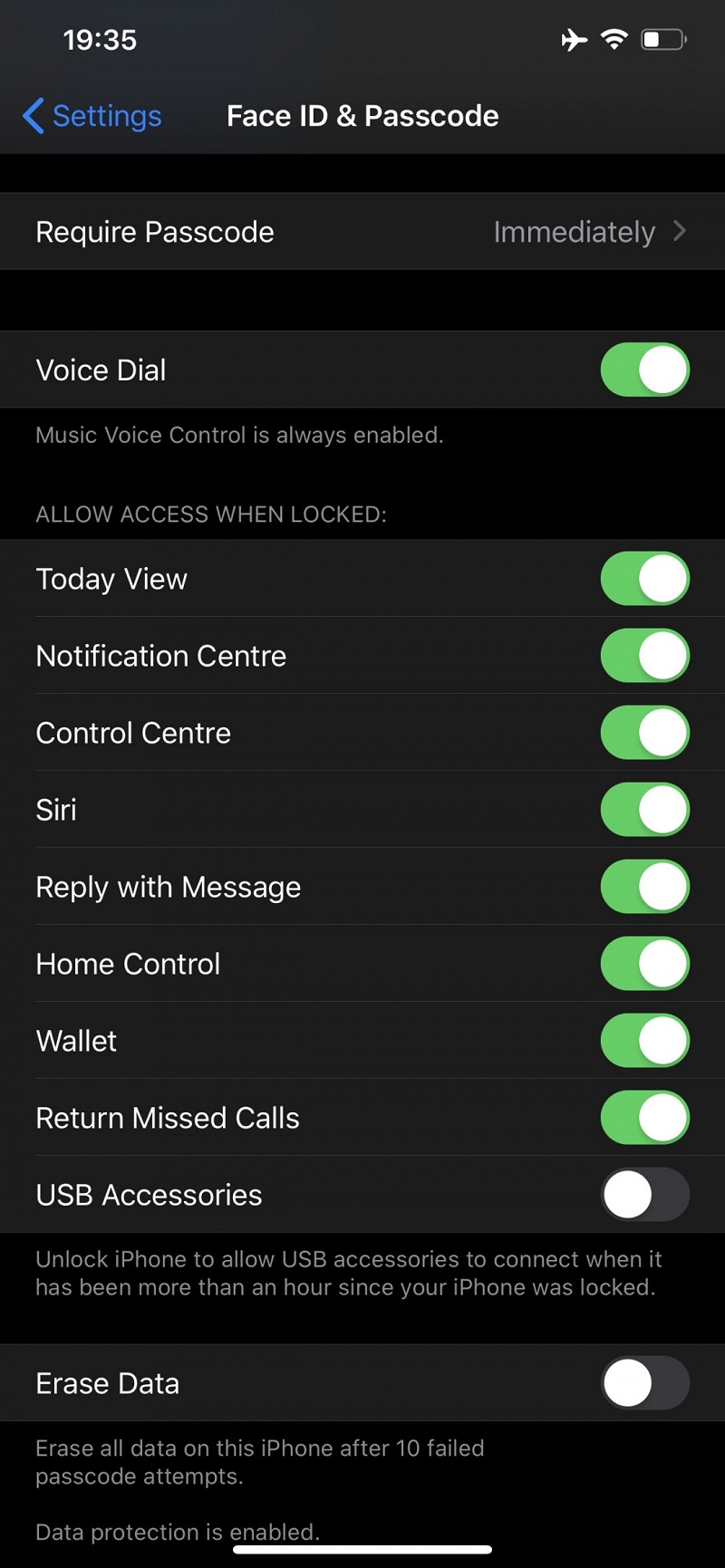Open the Require Passcode options
The image size is (725, 1568).
point(362,232)
